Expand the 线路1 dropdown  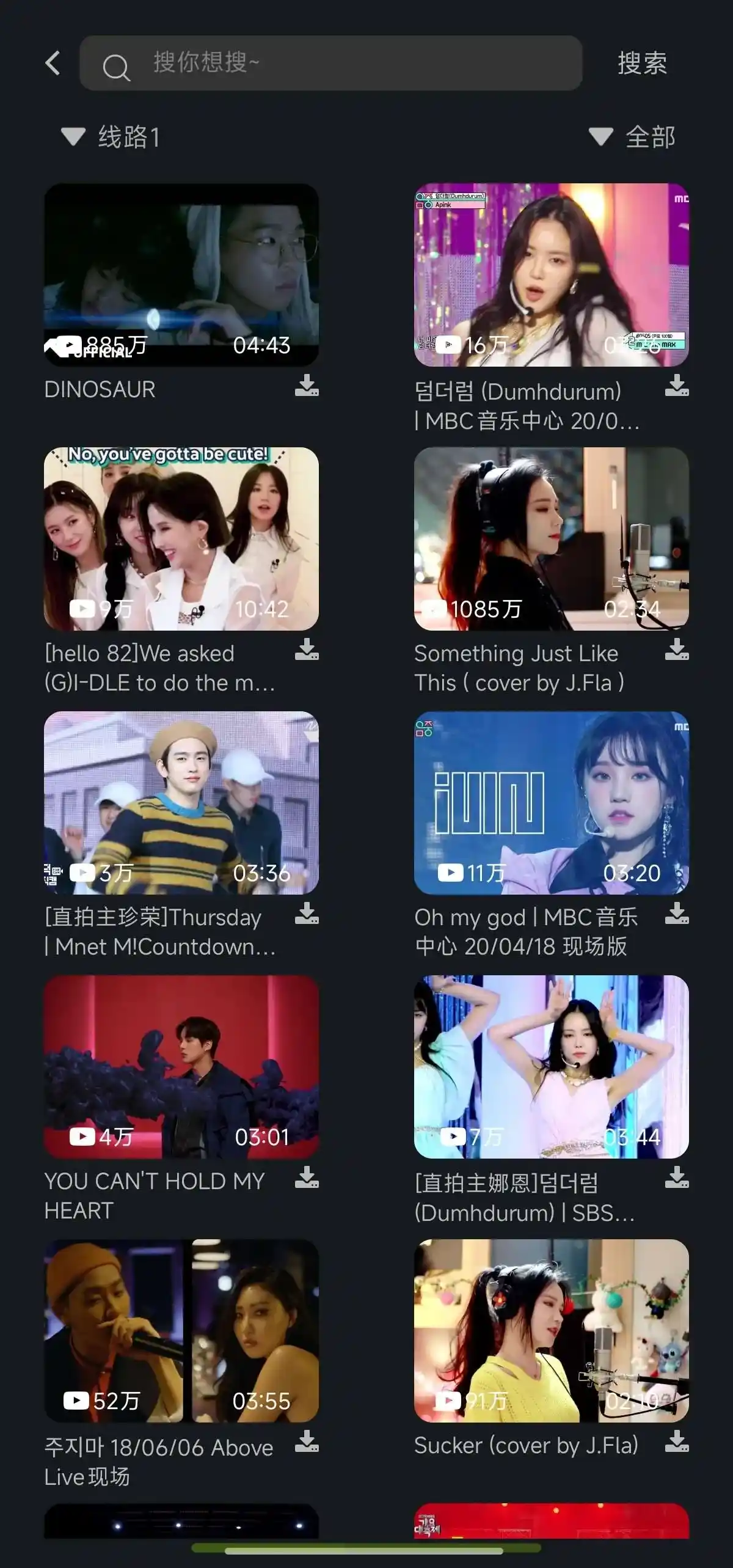111,137
